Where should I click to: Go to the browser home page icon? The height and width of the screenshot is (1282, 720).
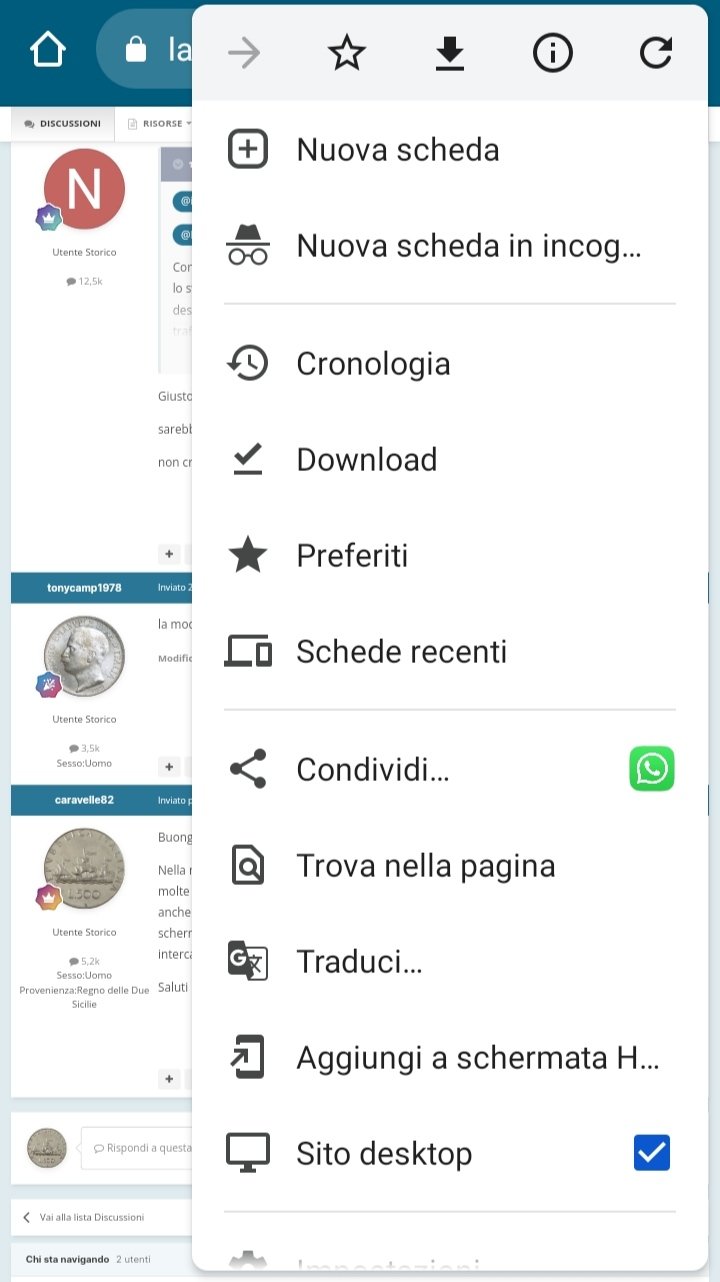coord(48,49)
